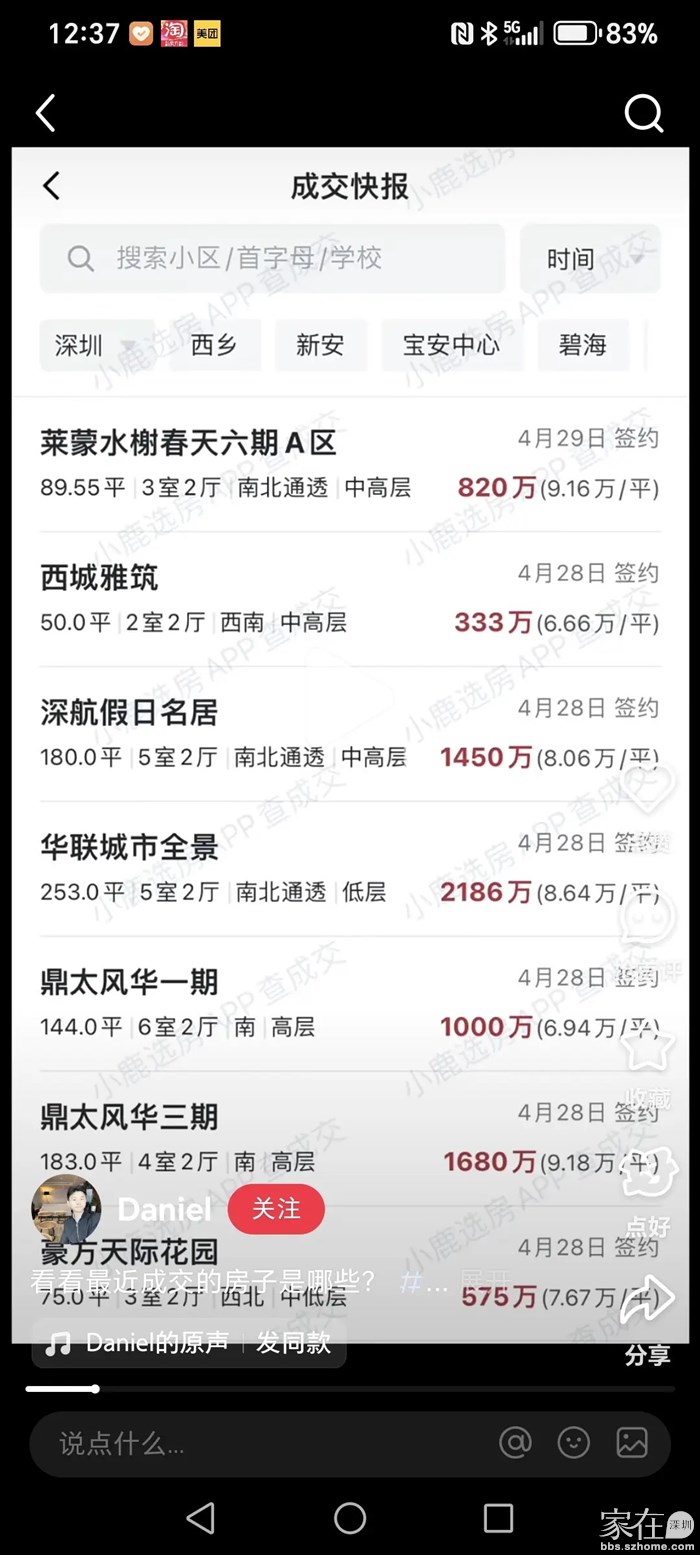Seek on the video progress bar
This screenshot has width=700, height=1555.
tap(350, 1389)
